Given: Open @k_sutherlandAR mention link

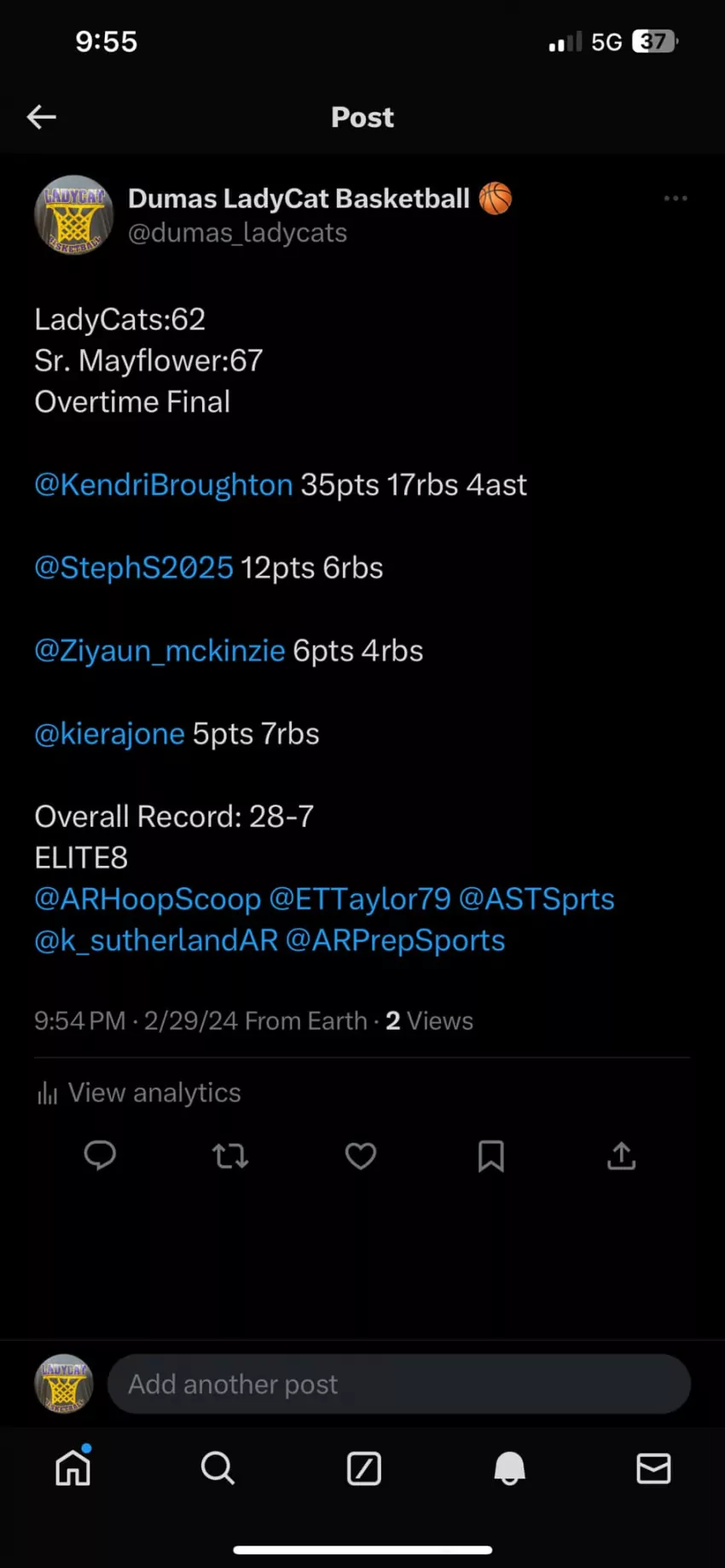Looking at the screenshot, I should pos(156,940).
